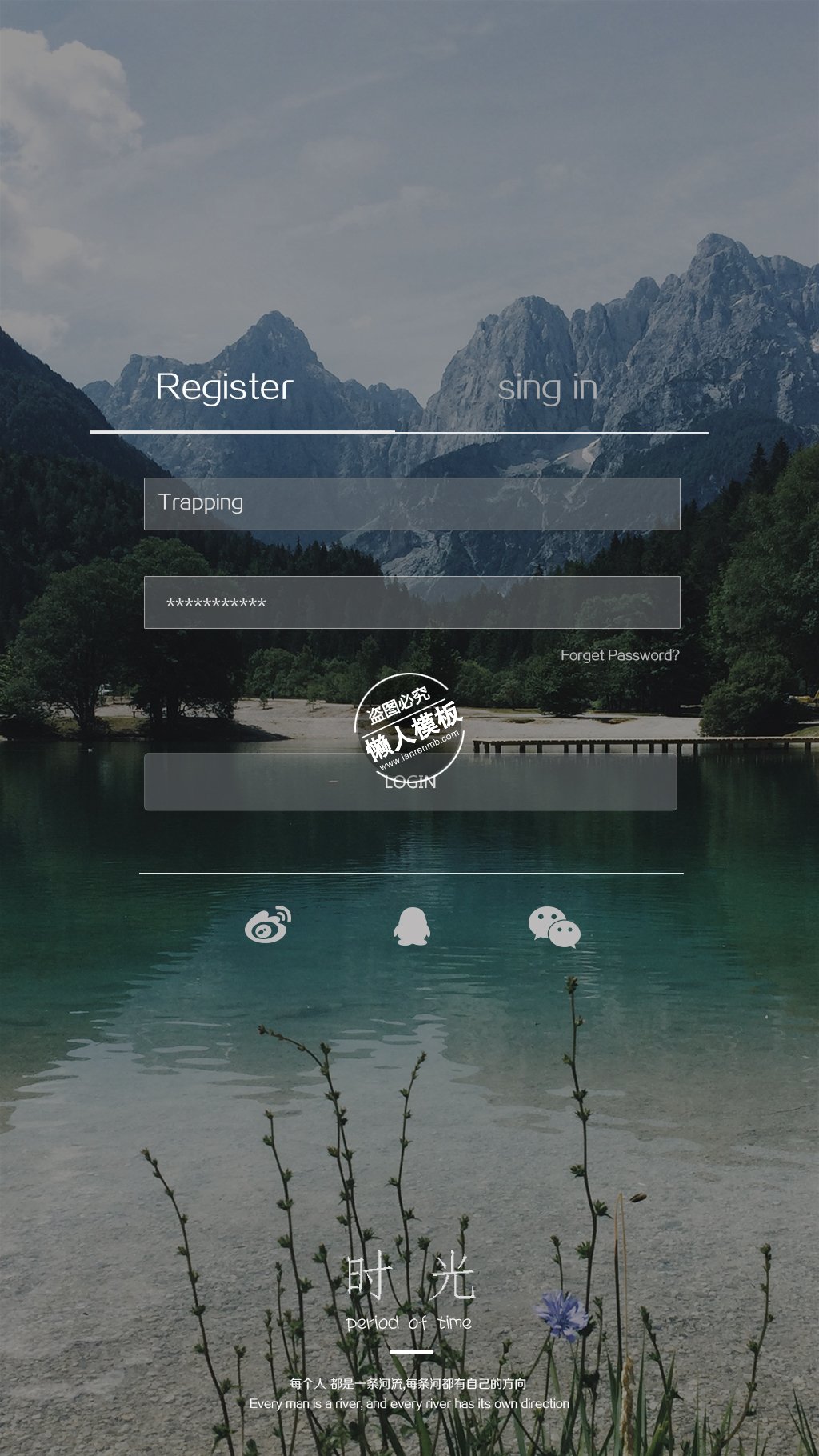This screenshot has width=819, height=1456.
Task: Focus the username field showing Trapping
Action: [411, 503]
